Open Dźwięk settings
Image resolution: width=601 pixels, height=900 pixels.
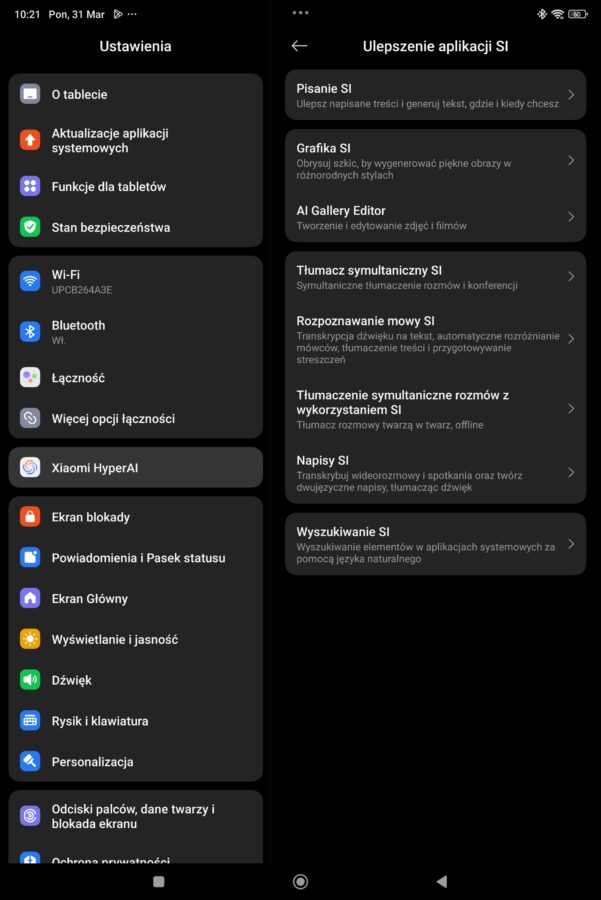tap(135, 680)
